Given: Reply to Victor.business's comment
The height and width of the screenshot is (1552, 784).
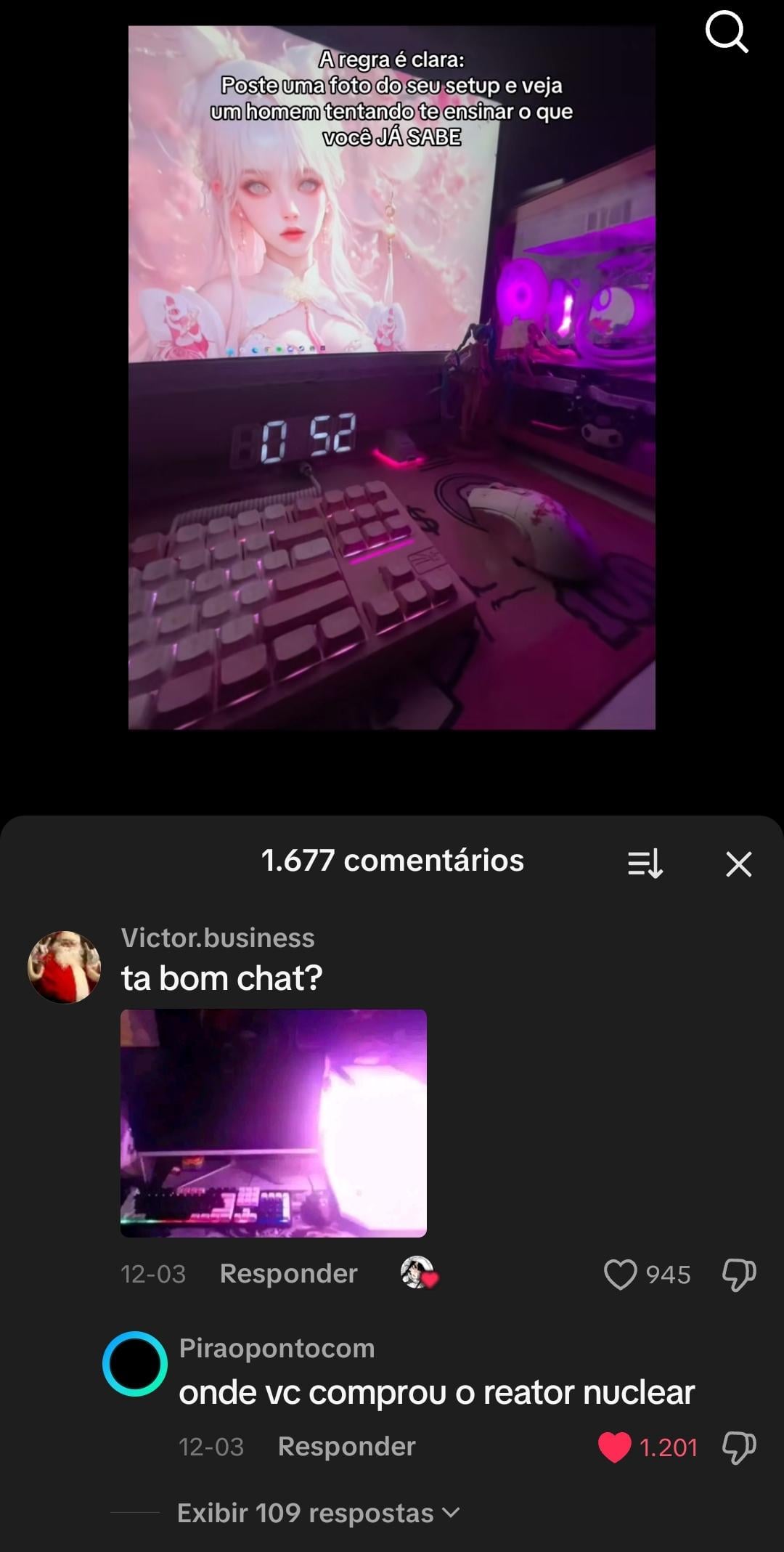Looking at the screenshot, I should pyautogui.click(x=288, y=1274).
